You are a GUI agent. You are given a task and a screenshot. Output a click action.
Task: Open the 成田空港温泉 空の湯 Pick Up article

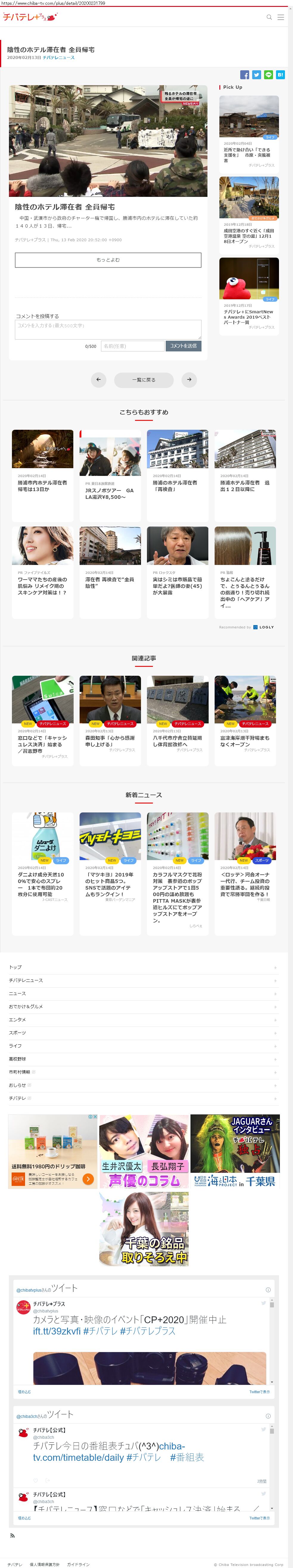(x=249, y=213)
